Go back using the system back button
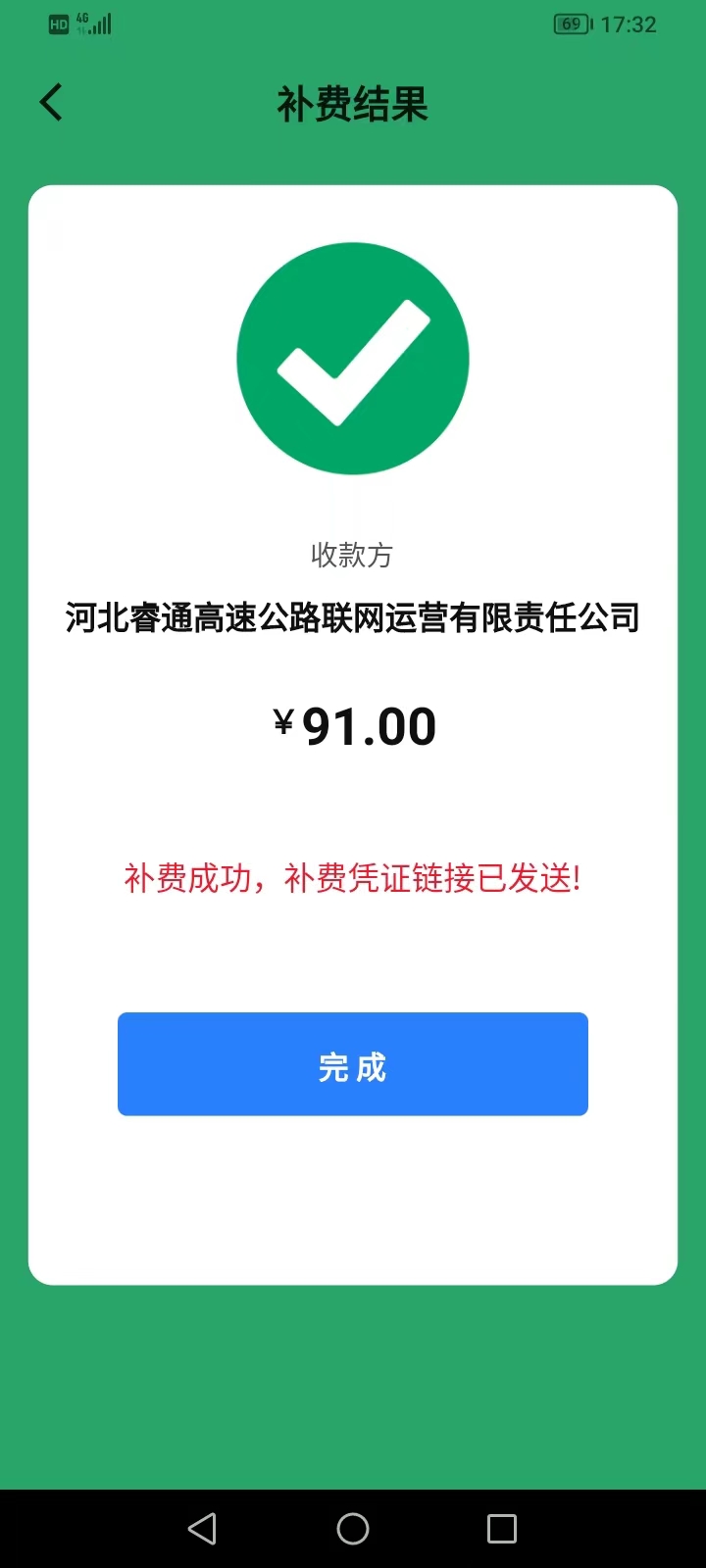The image size is (706, 1568). 202,1529
